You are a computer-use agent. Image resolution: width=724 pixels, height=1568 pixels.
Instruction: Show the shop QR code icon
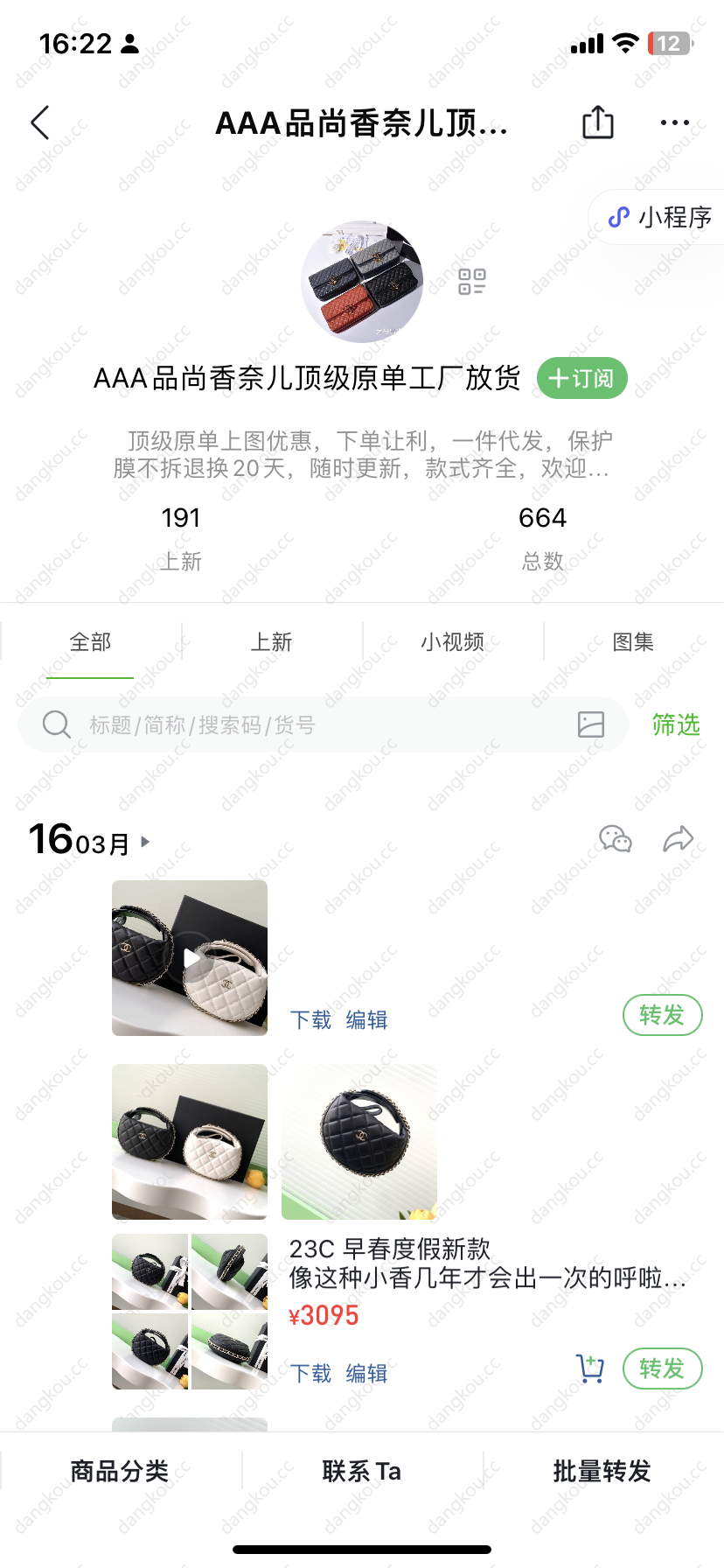pos(472,282)
